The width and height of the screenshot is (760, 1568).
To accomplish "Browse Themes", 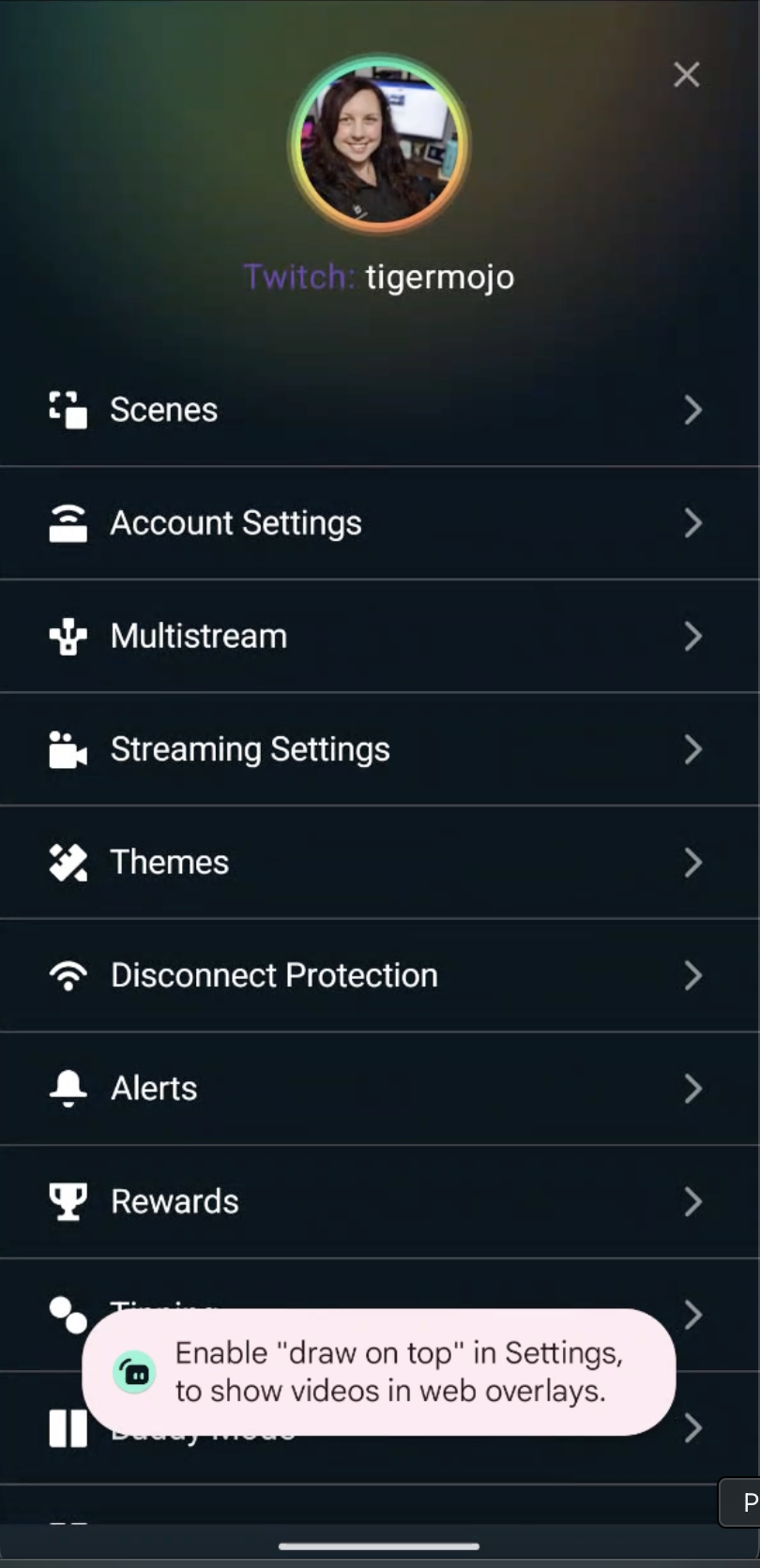I will click(375, 863).
